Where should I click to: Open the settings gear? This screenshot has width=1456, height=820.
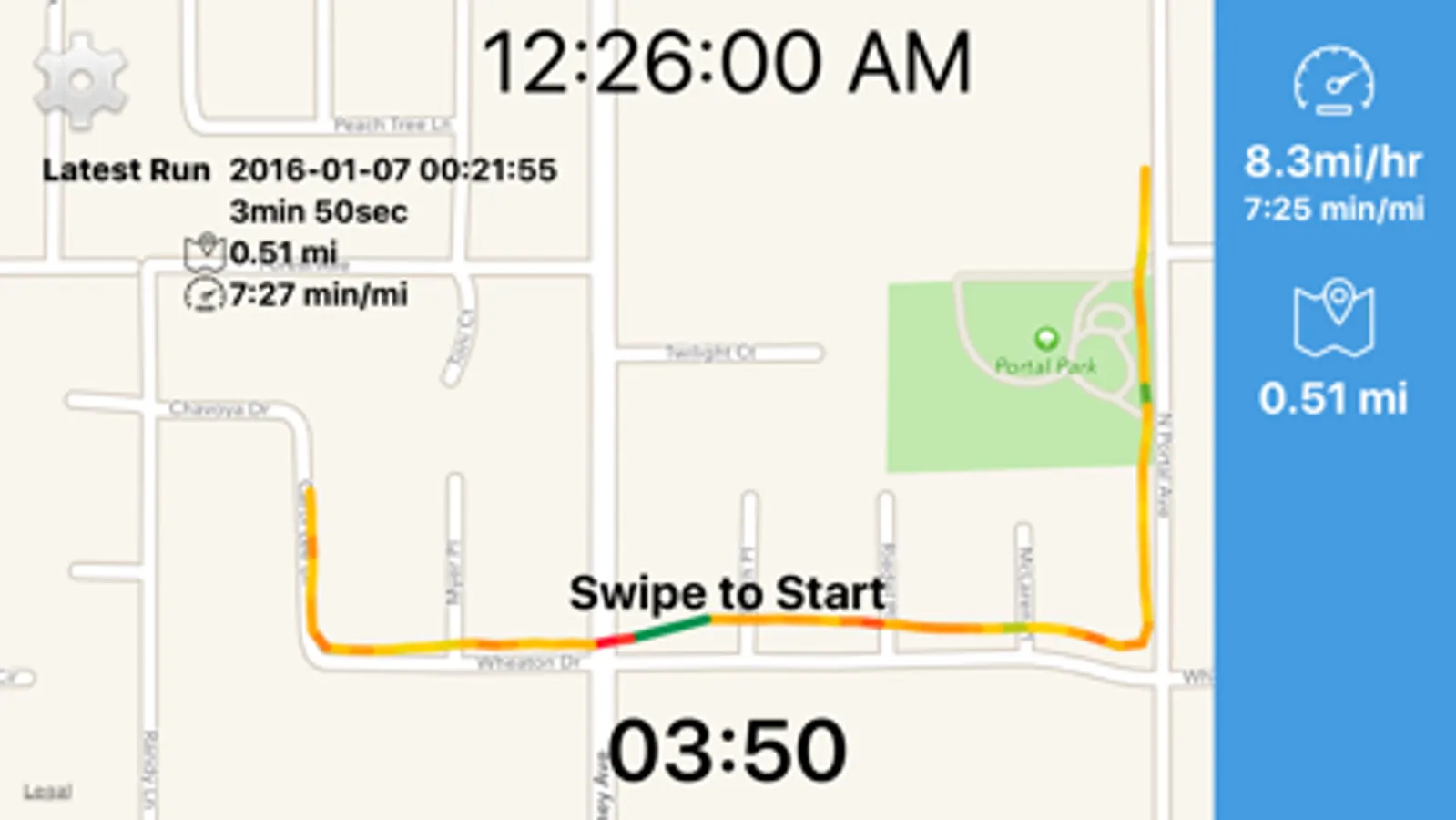pyautogui.click(x=80, y=80)
